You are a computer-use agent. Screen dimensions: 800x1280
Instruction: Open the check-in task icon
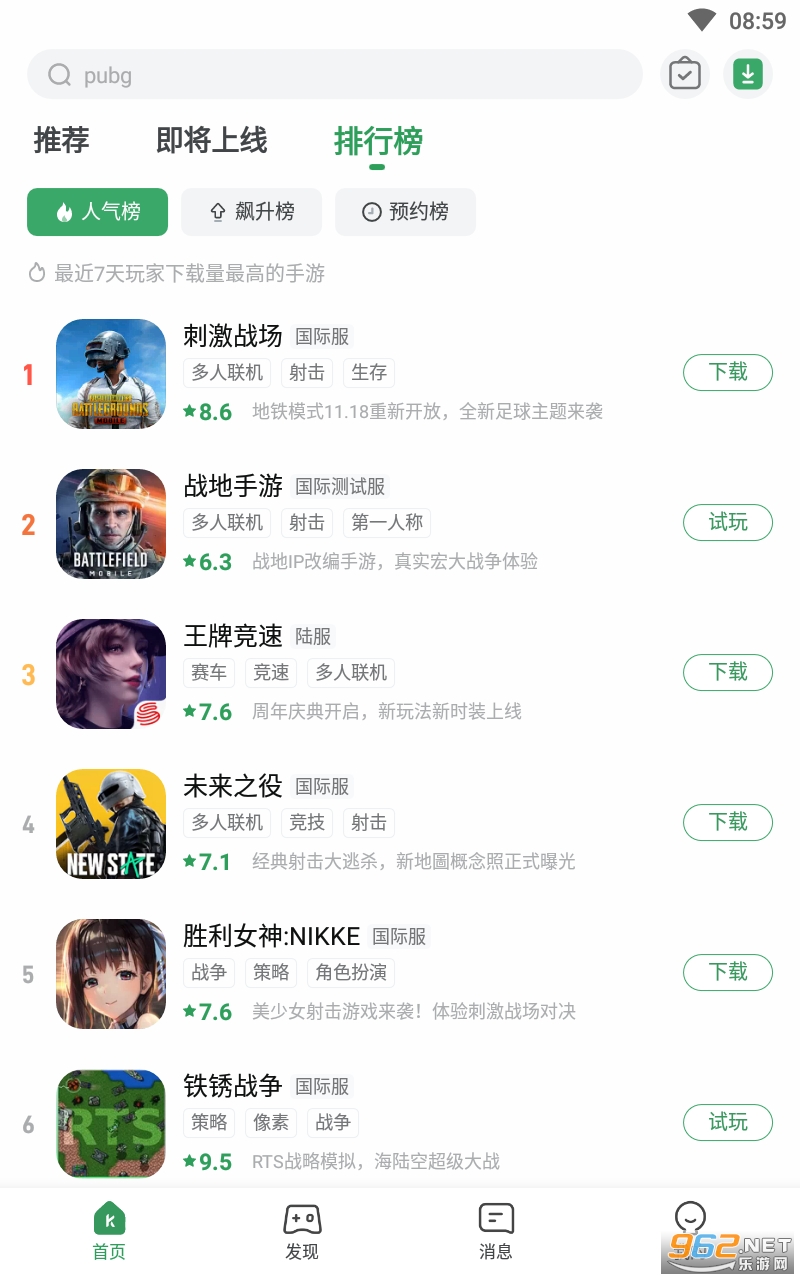tap(685, 75)
